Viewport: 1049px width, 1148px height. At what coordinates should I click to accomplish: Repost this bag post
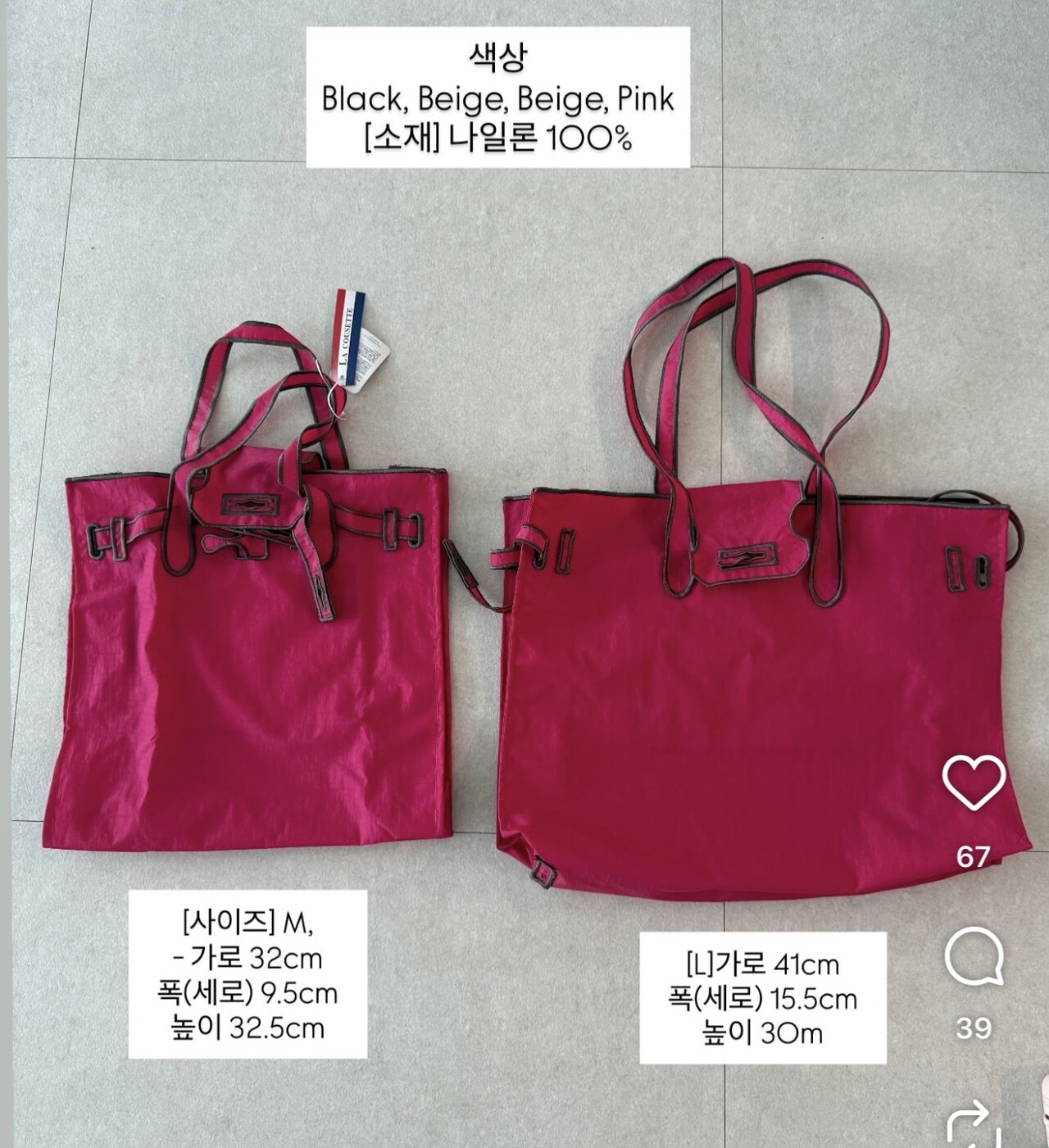click(974, 1127)
